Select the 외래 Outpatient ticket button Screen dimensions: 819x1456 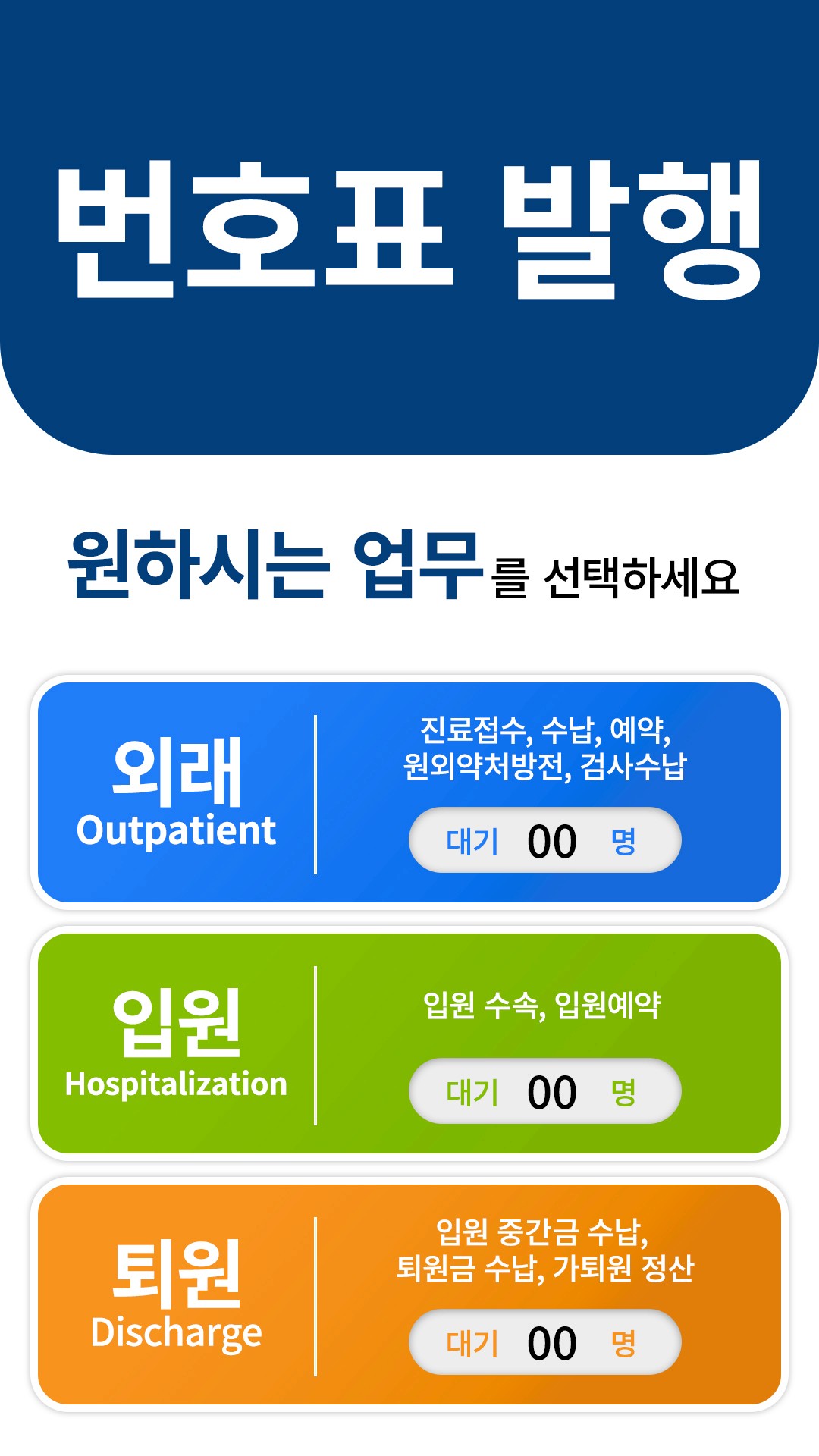coord(409,792)
